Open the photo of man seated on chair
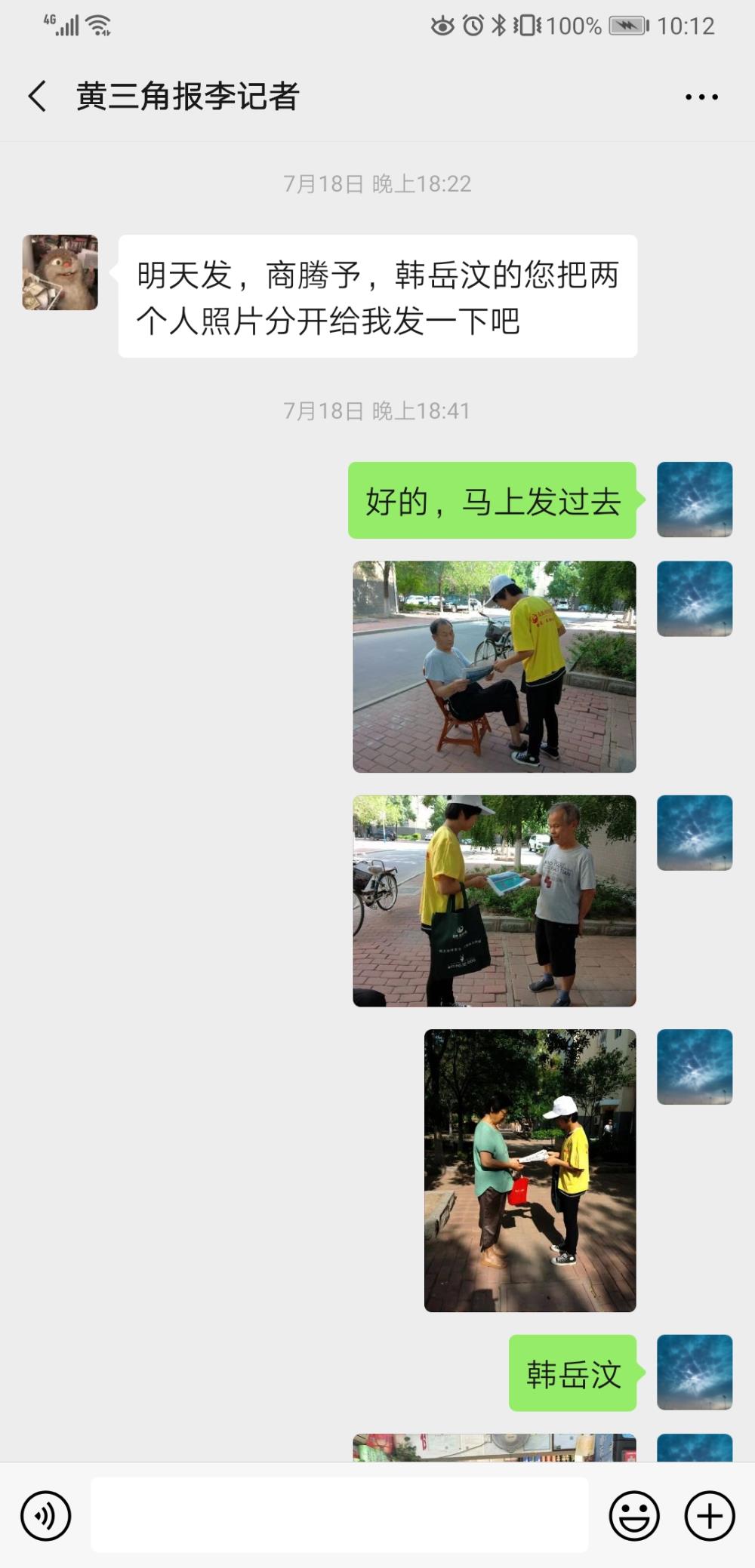 pyautogui.click(x=495, y=666)
